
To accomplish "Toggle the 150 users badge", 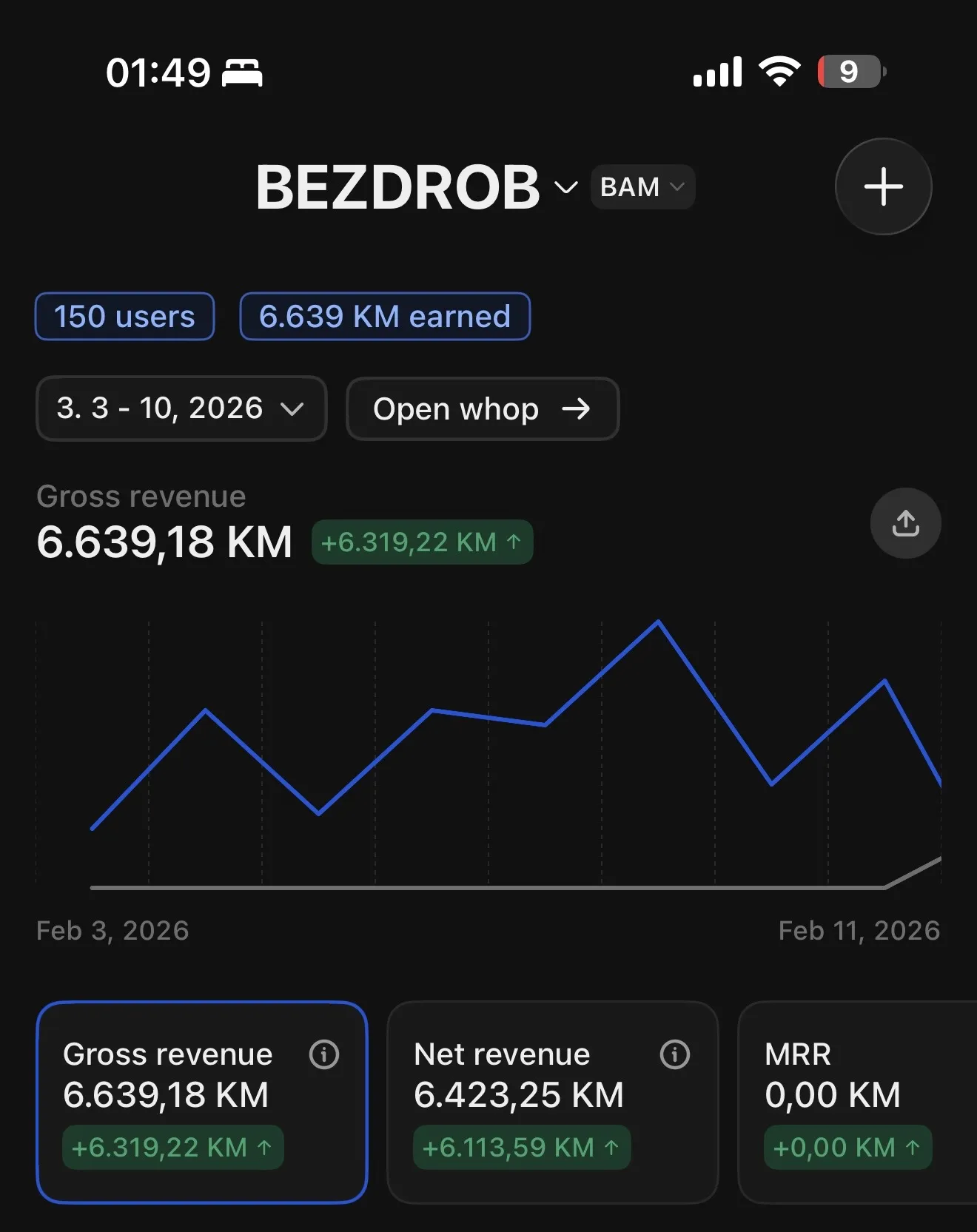I will click(x=124, y=316).
